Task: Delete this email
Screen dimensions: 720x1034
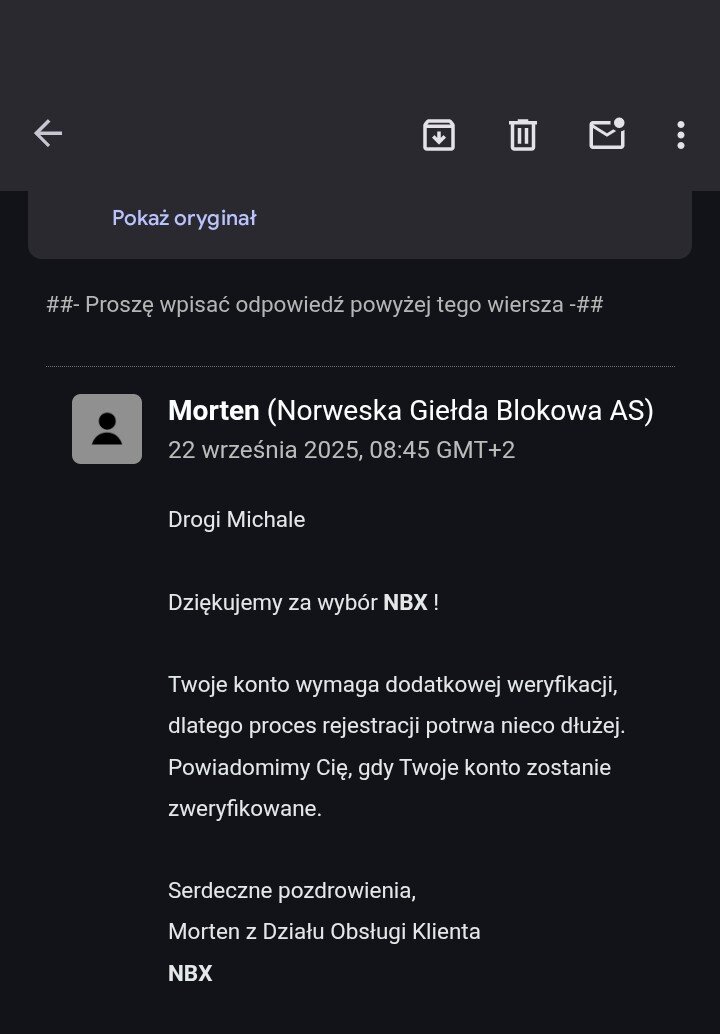Action: click(x=522, y=134)
